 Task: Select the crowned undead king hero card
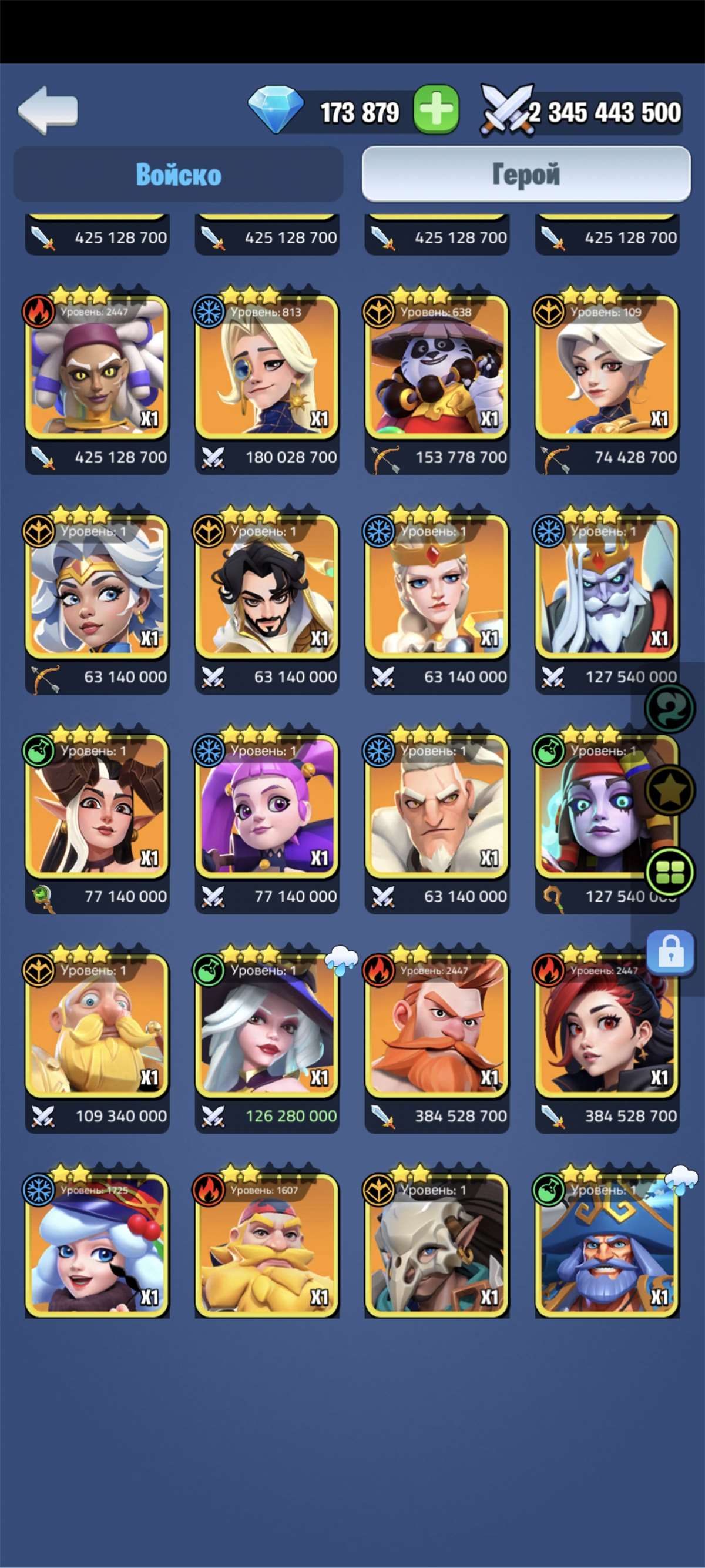coord(606,587)
